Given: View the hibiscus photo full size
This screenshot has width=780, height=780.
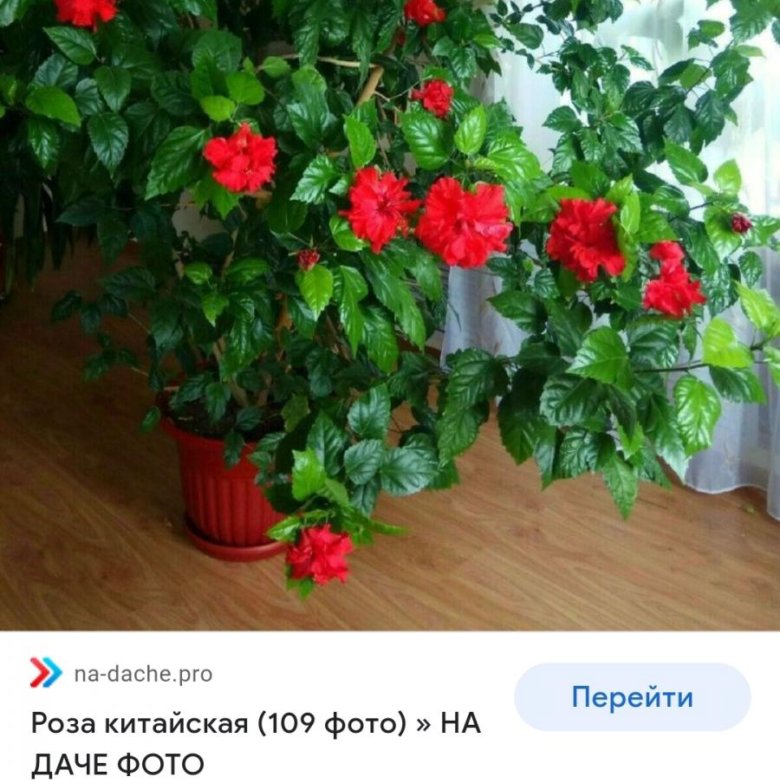Looking at the screenshot, I should coord(390,315).
